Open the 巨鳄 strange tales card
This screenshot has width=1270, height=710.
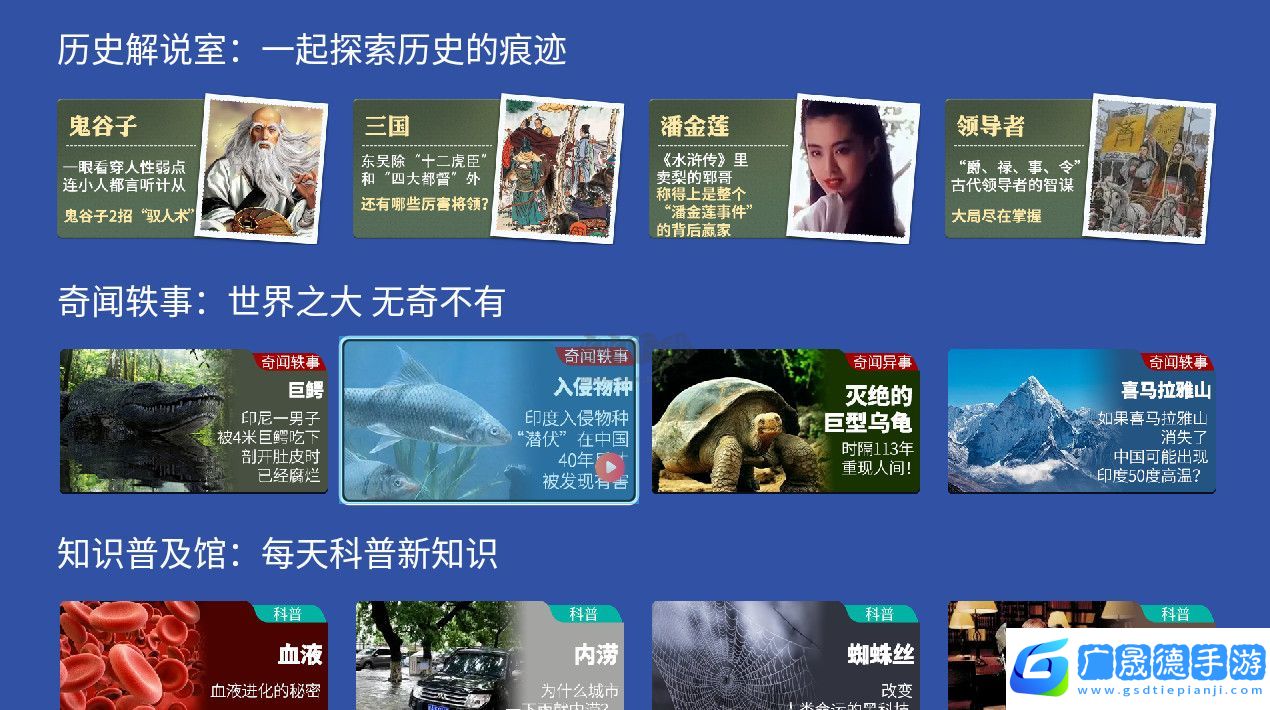193,421
